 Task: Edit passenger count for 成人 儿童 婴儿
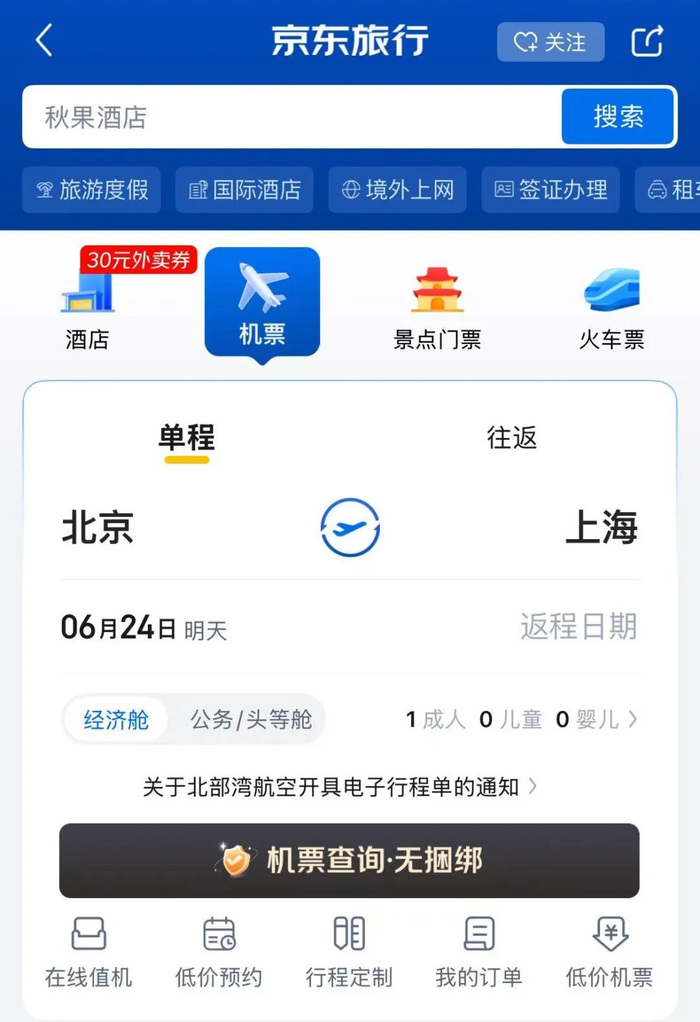click(x=521, y=719)
